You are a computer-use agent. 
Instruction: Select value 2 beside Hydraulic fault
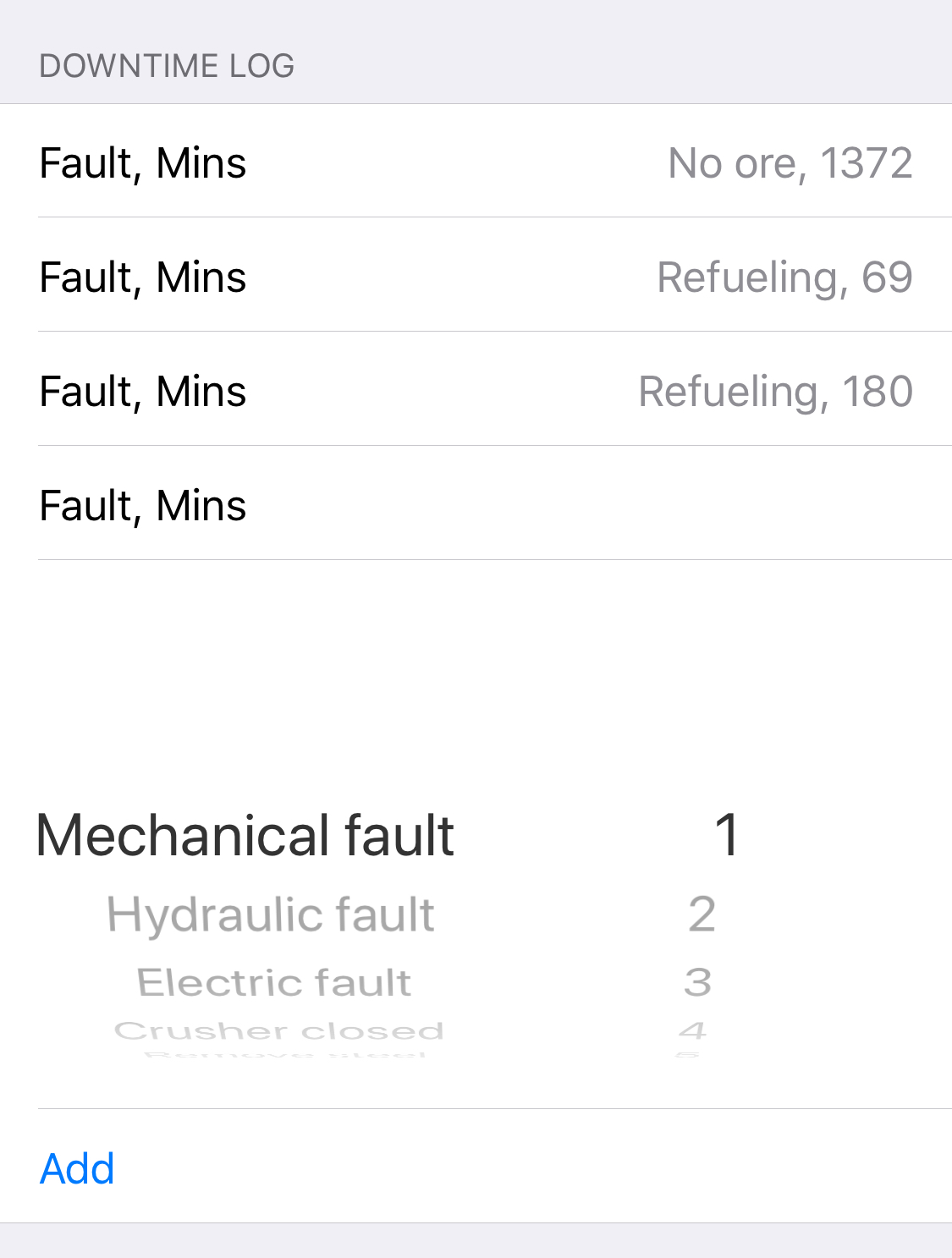tap(704, 914)
